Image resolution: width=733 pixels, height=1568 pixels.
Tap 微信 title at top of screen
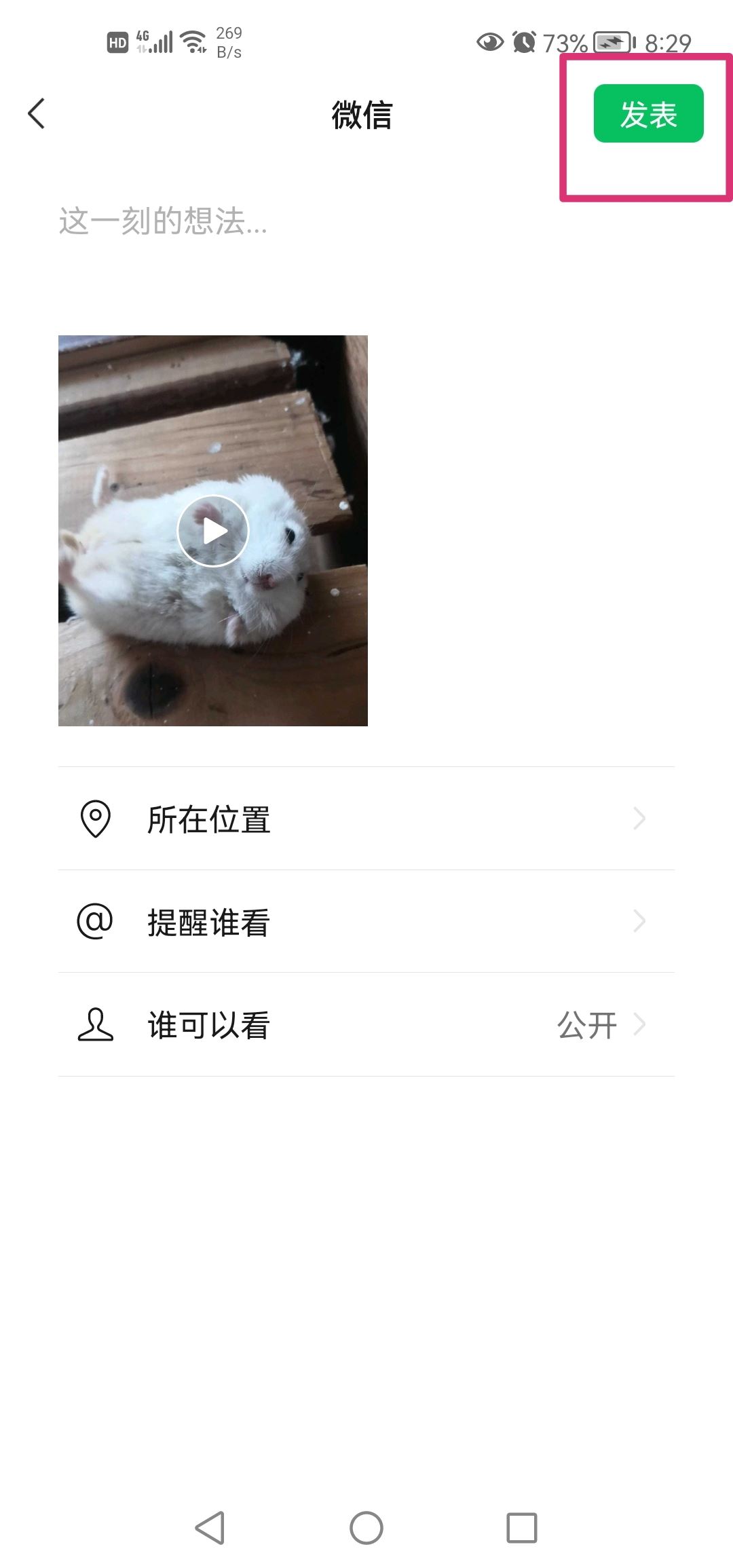363,115
